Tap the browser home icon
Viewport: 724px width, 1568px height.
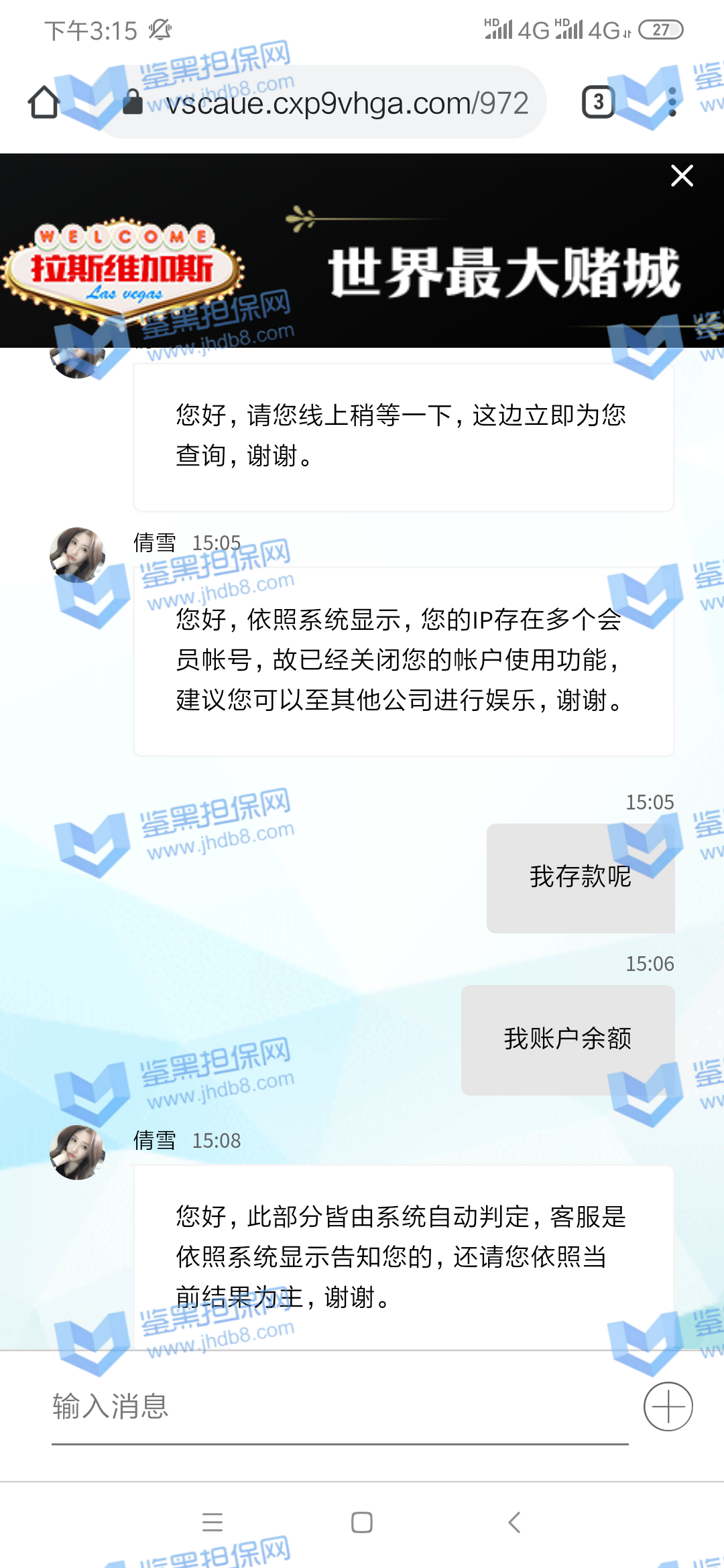tap(44, 103)
